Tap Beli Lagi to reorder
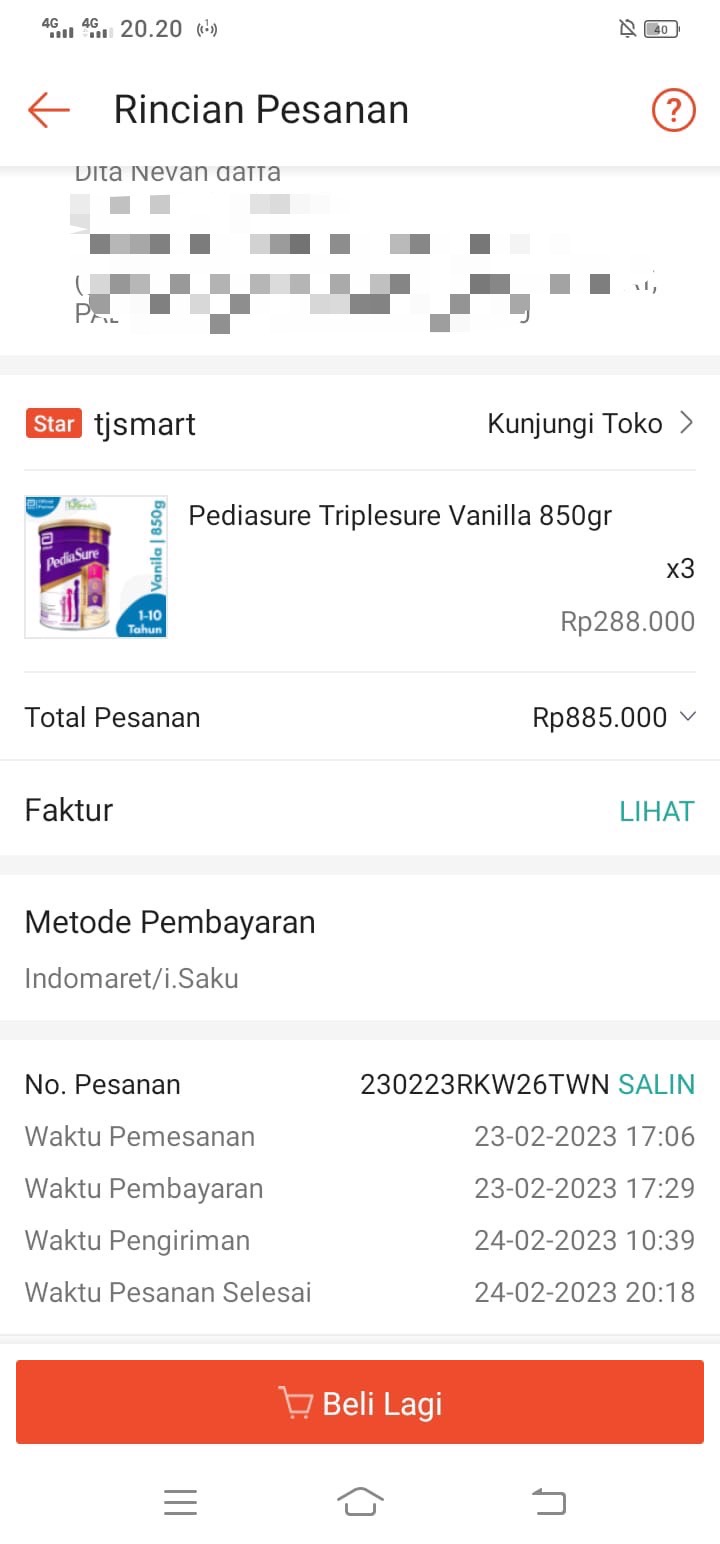Image resolution: width=720 pixels, height=1544 pixels. click(x=360, y=1403)
